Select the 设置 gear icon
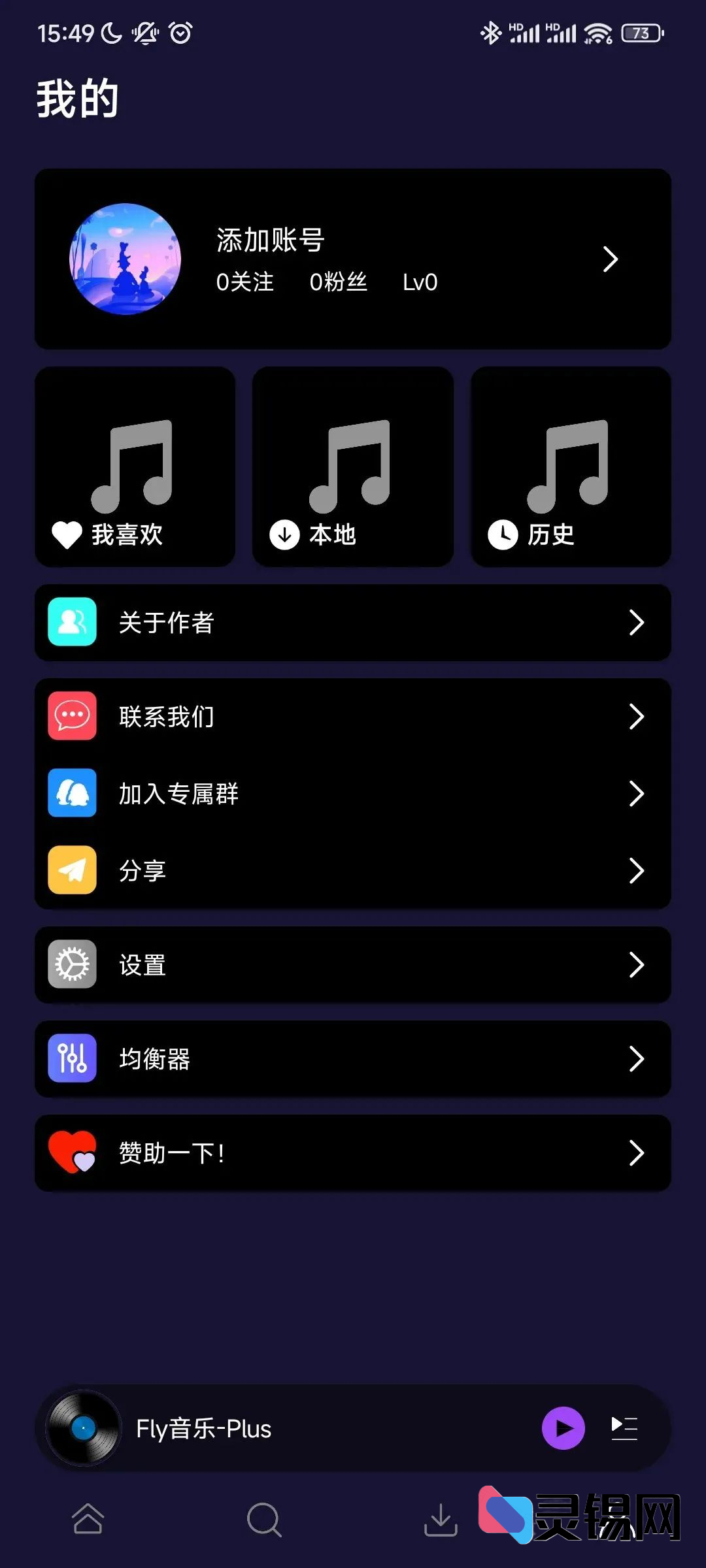 (71, 965)
